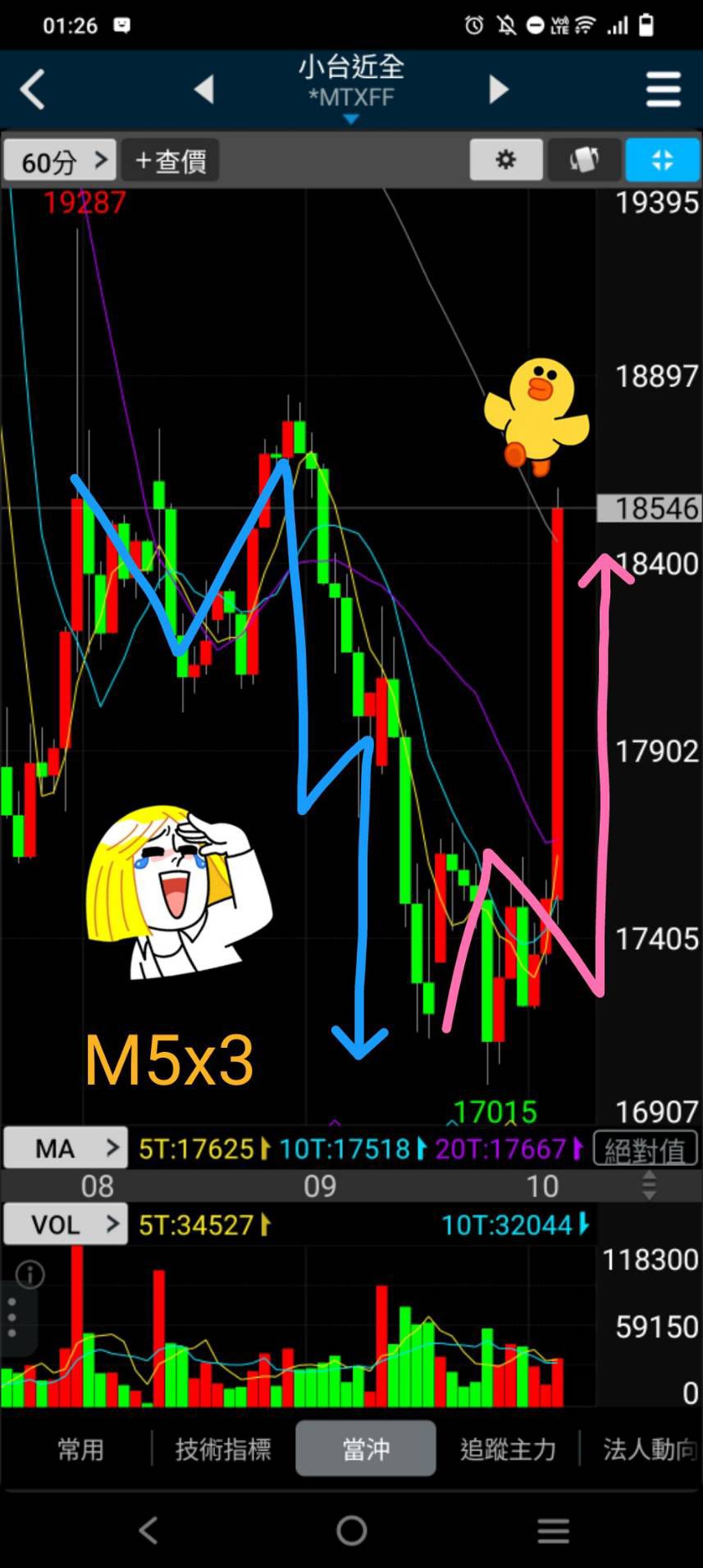
Task: Tap the +查價 button
Action: coord(170,160)
